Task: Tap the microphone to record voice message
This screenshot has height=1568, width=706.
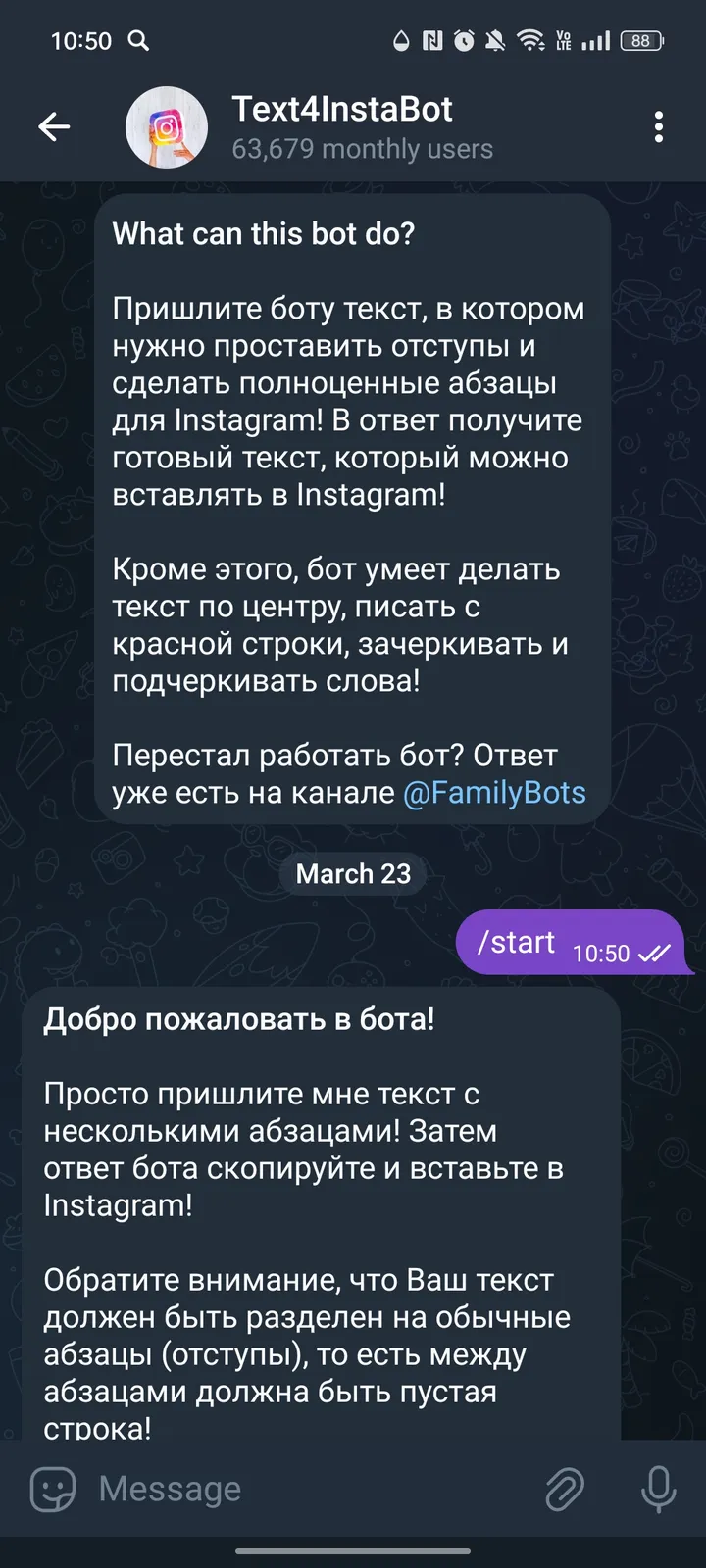Action: [655, 1489]
